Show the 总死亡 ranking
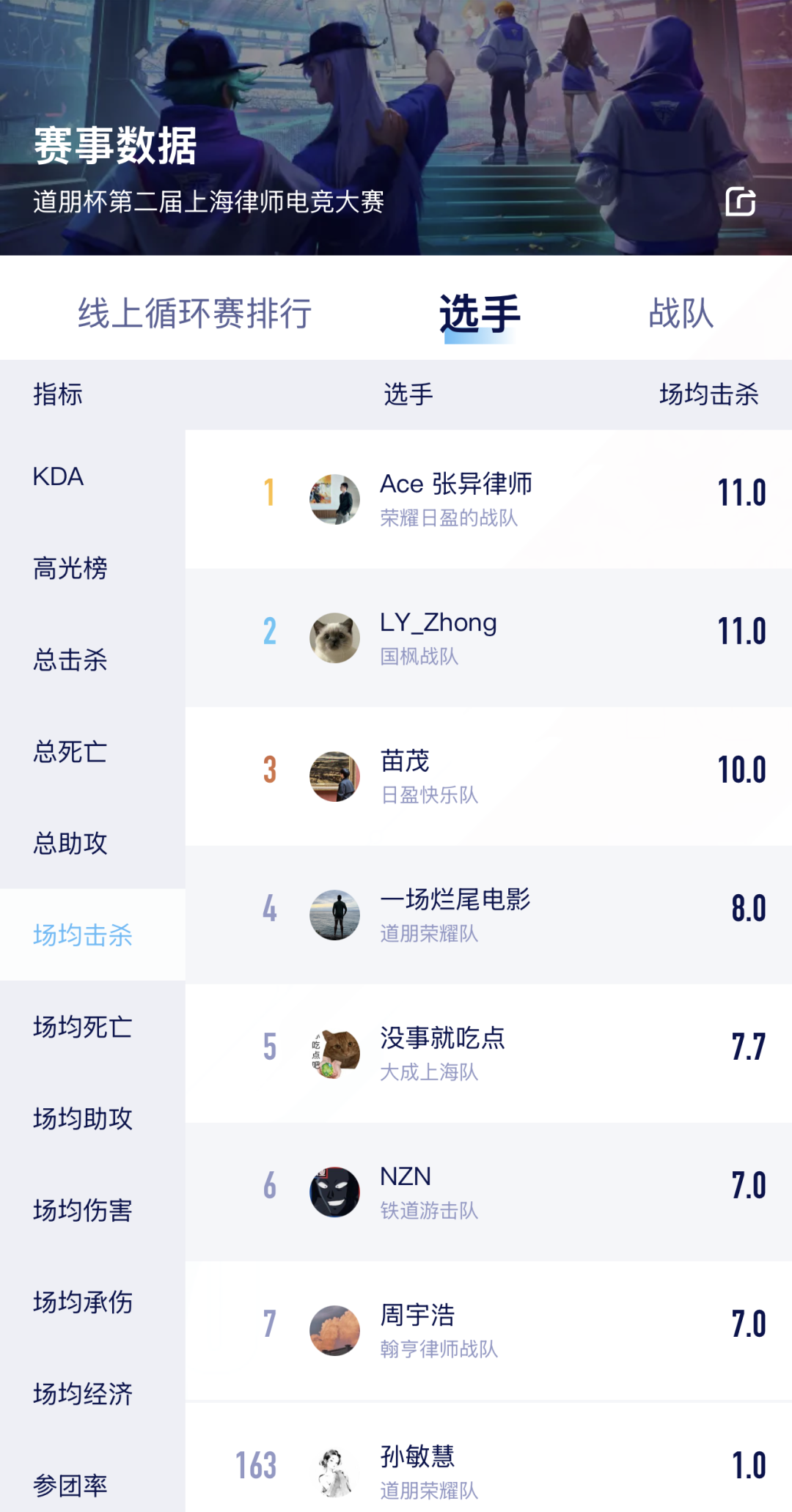The width and height of the screenshot is (792, 1512). 70,751
